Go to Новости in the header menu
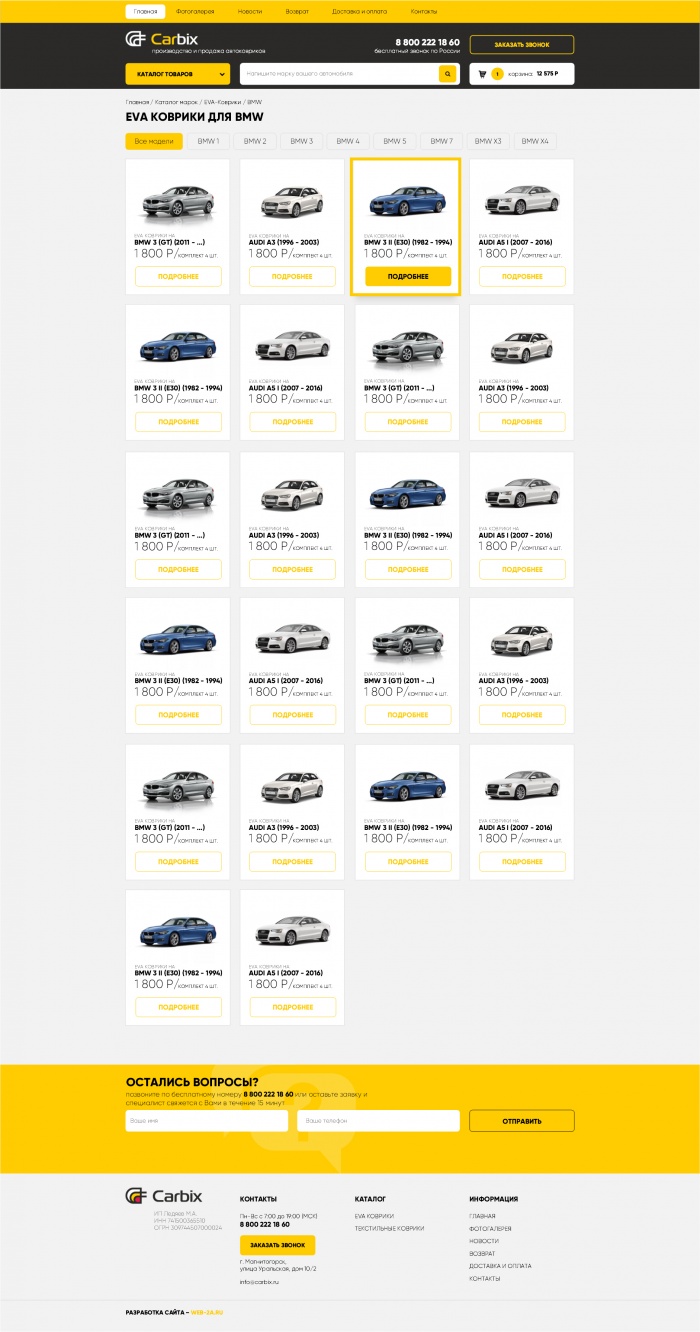The image size is (700, 1332). click(250, 11)
